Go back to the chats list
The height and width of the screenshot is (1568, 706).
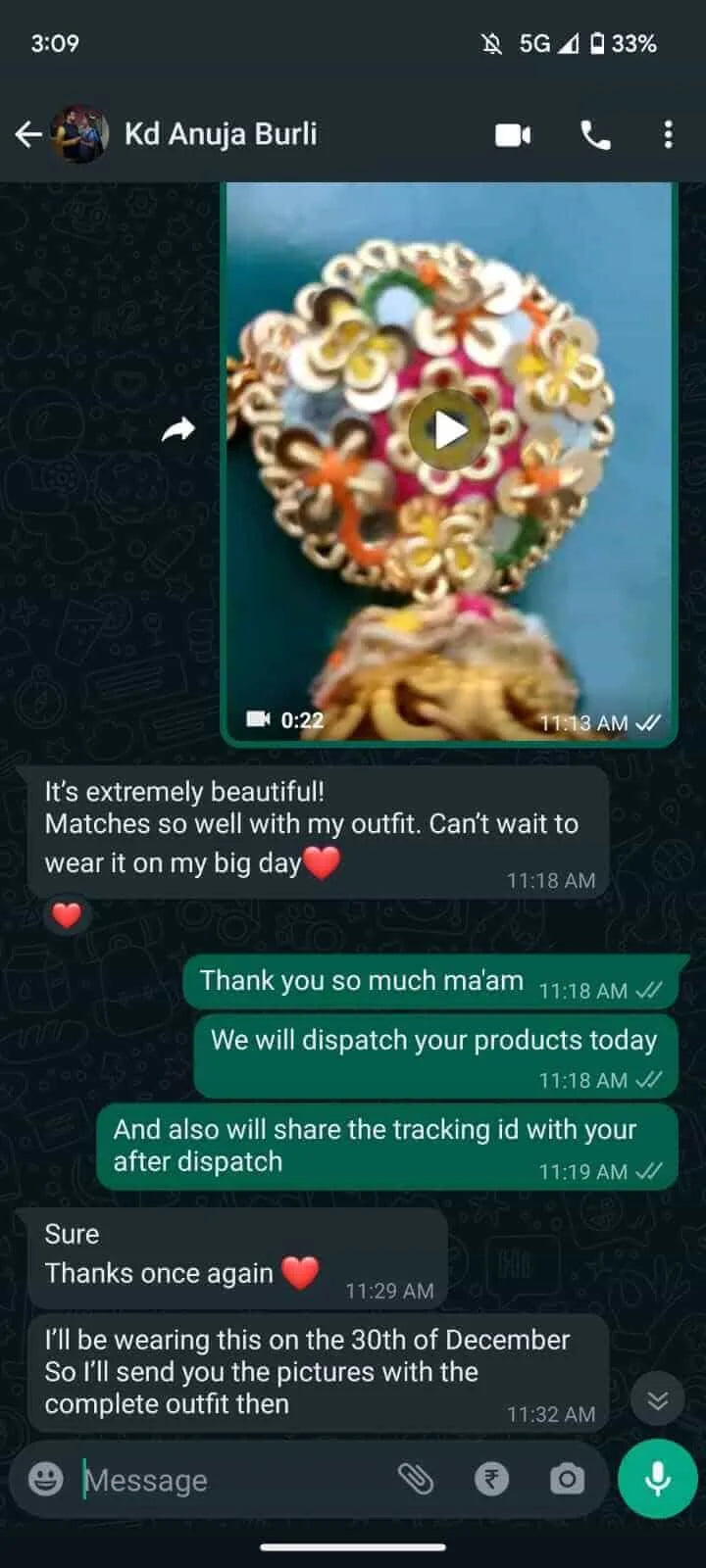coord(29,134)
